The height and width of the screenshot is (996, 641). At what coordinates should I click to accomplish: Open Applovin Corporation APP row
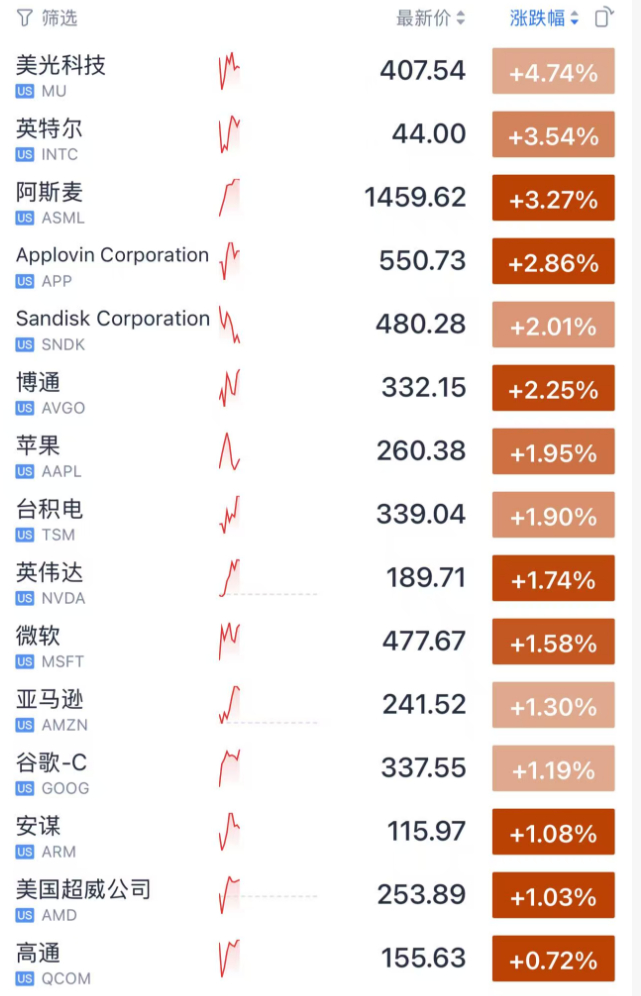315,265
